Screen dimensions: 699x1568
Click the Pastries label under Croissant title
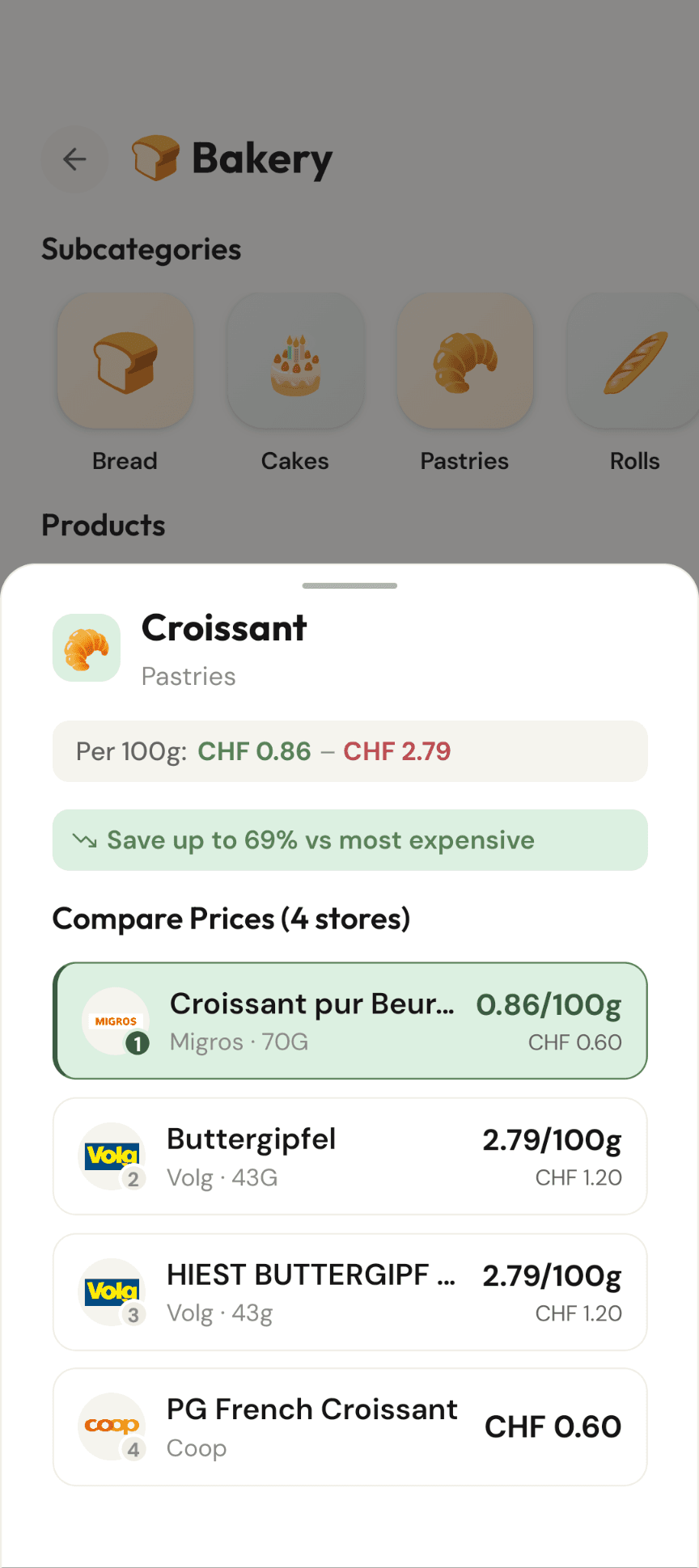(x=189, y=676)
